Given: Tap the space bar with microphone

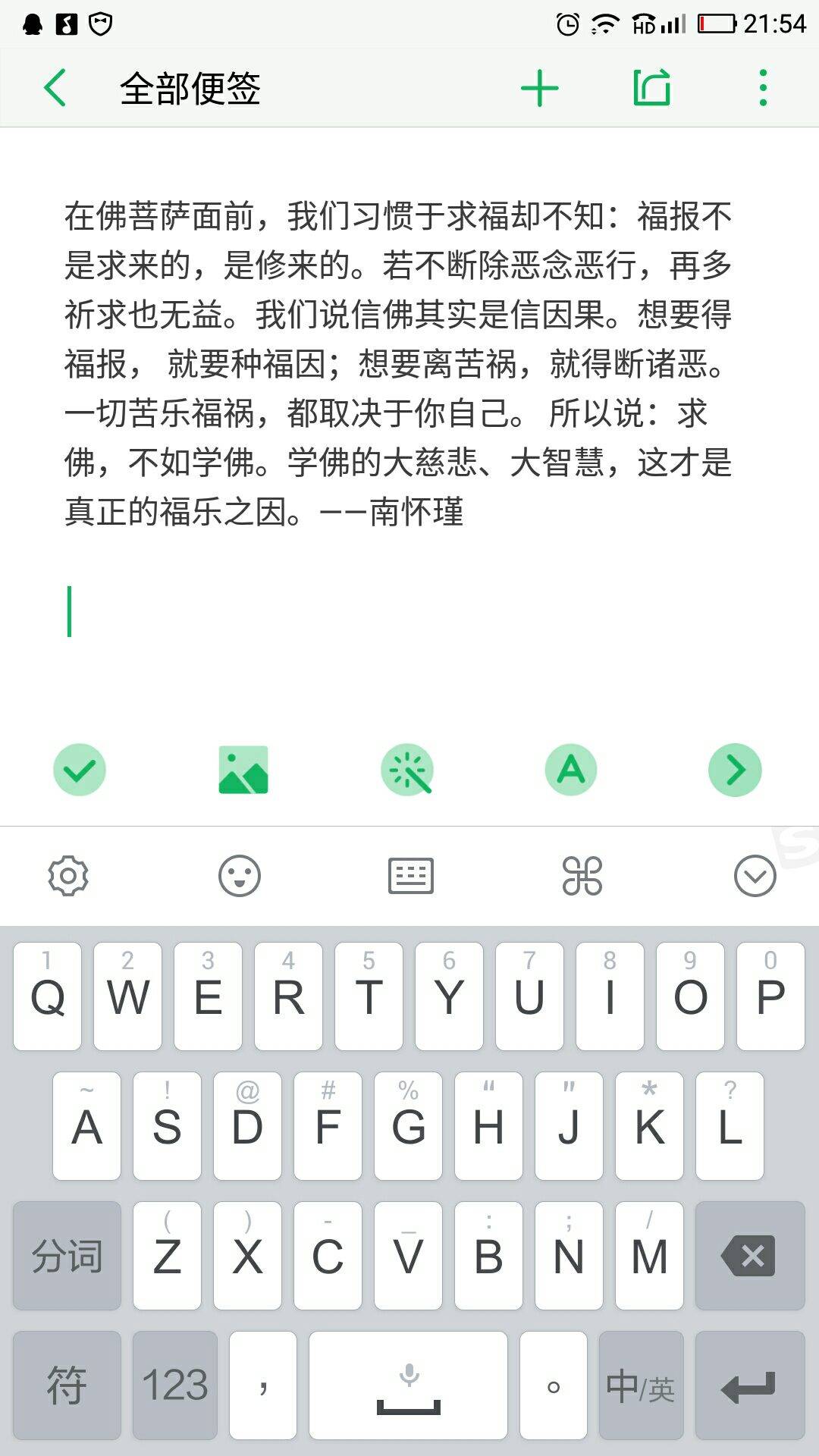Looking at the screenshot, I should (409, 1385).
